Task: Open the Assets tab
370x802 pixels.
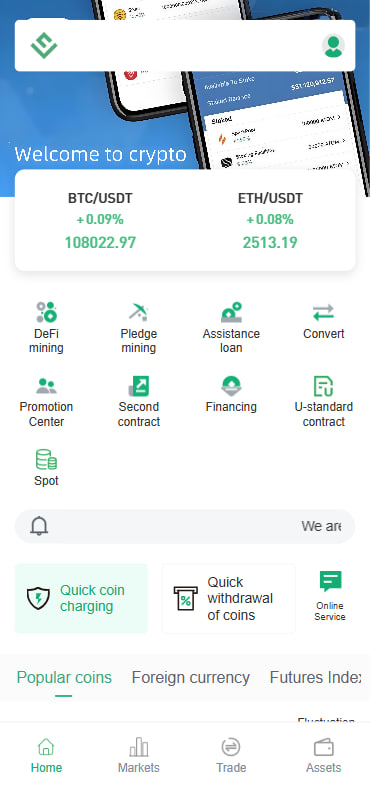Action: [x=323, y=755]
